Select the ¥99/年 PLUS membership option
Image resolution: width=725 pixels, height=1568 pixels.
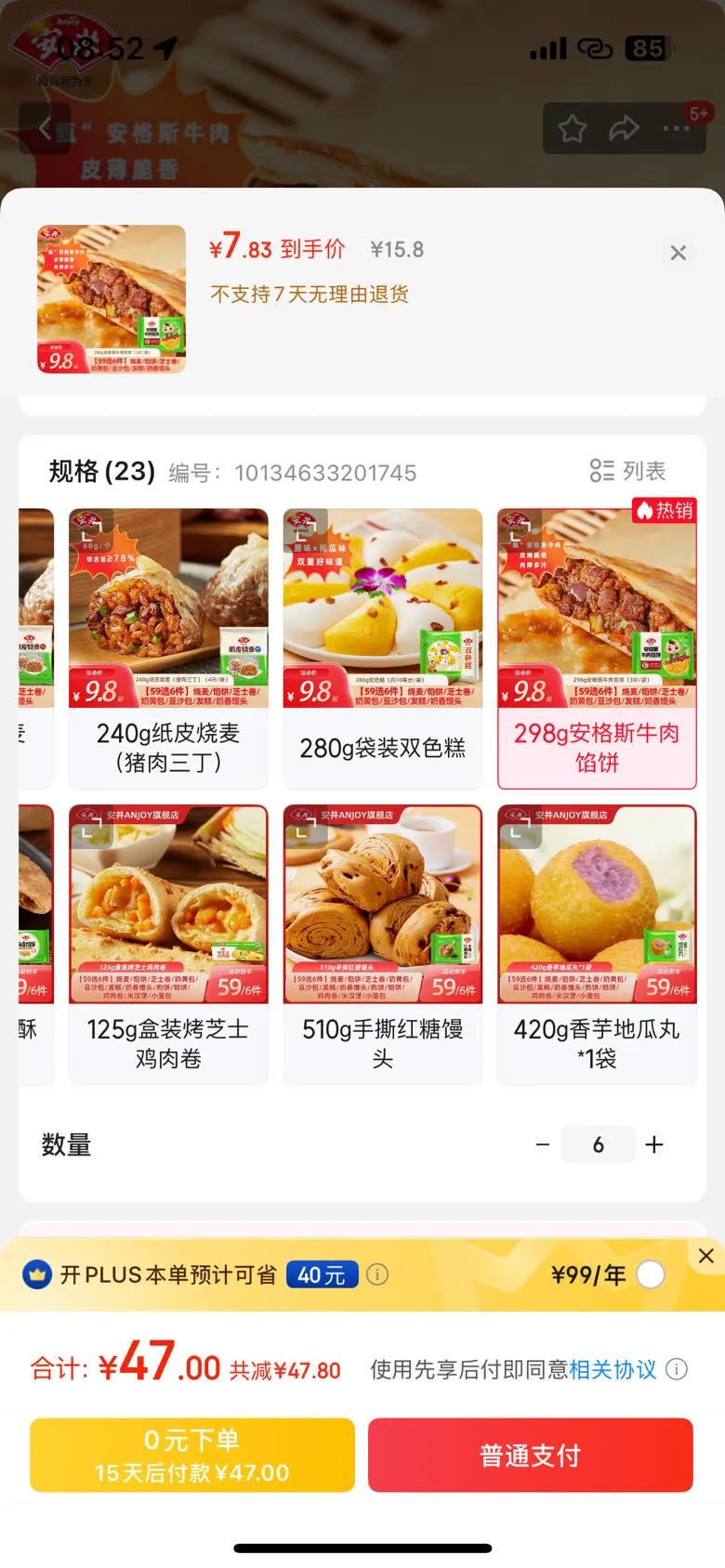(x=651, y=1275)
